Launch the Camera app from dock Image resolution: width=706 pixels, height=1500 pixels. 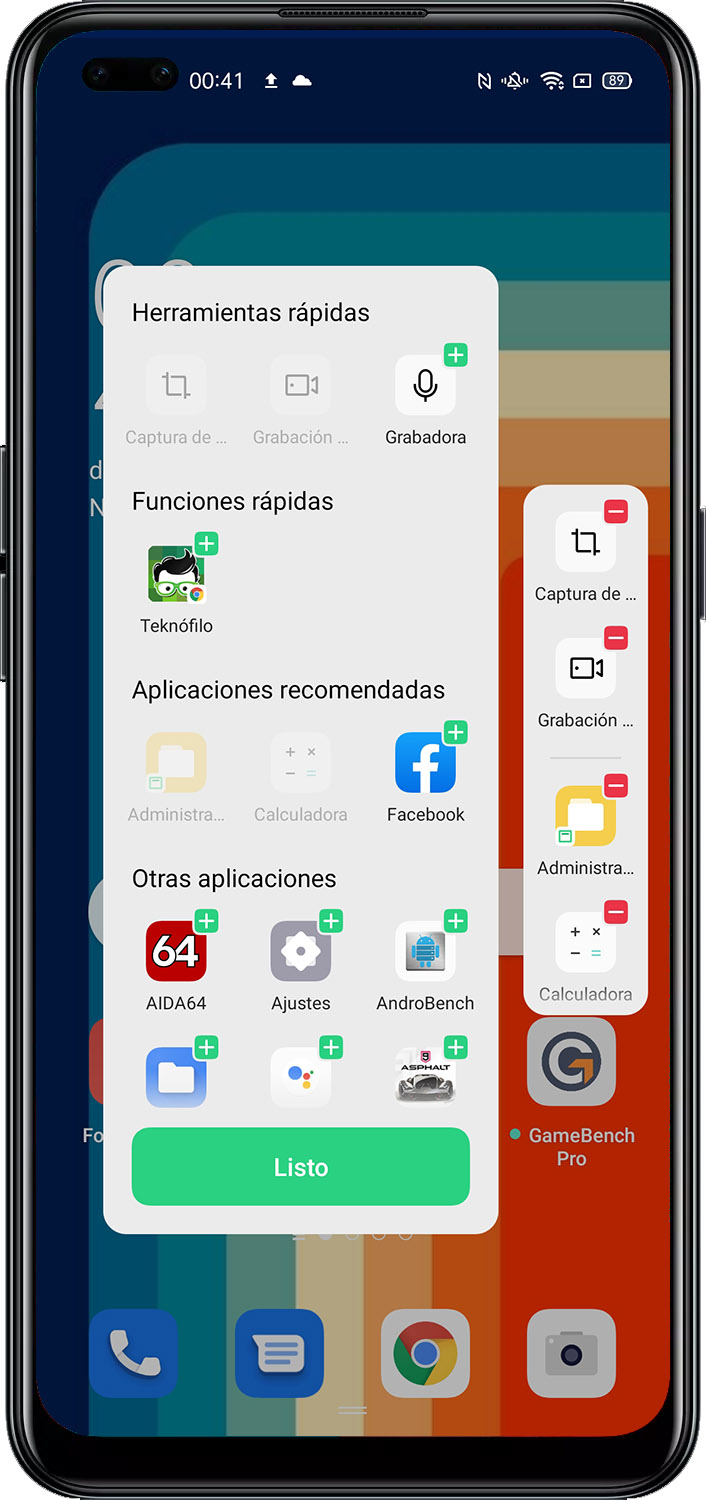[571, 1353]
